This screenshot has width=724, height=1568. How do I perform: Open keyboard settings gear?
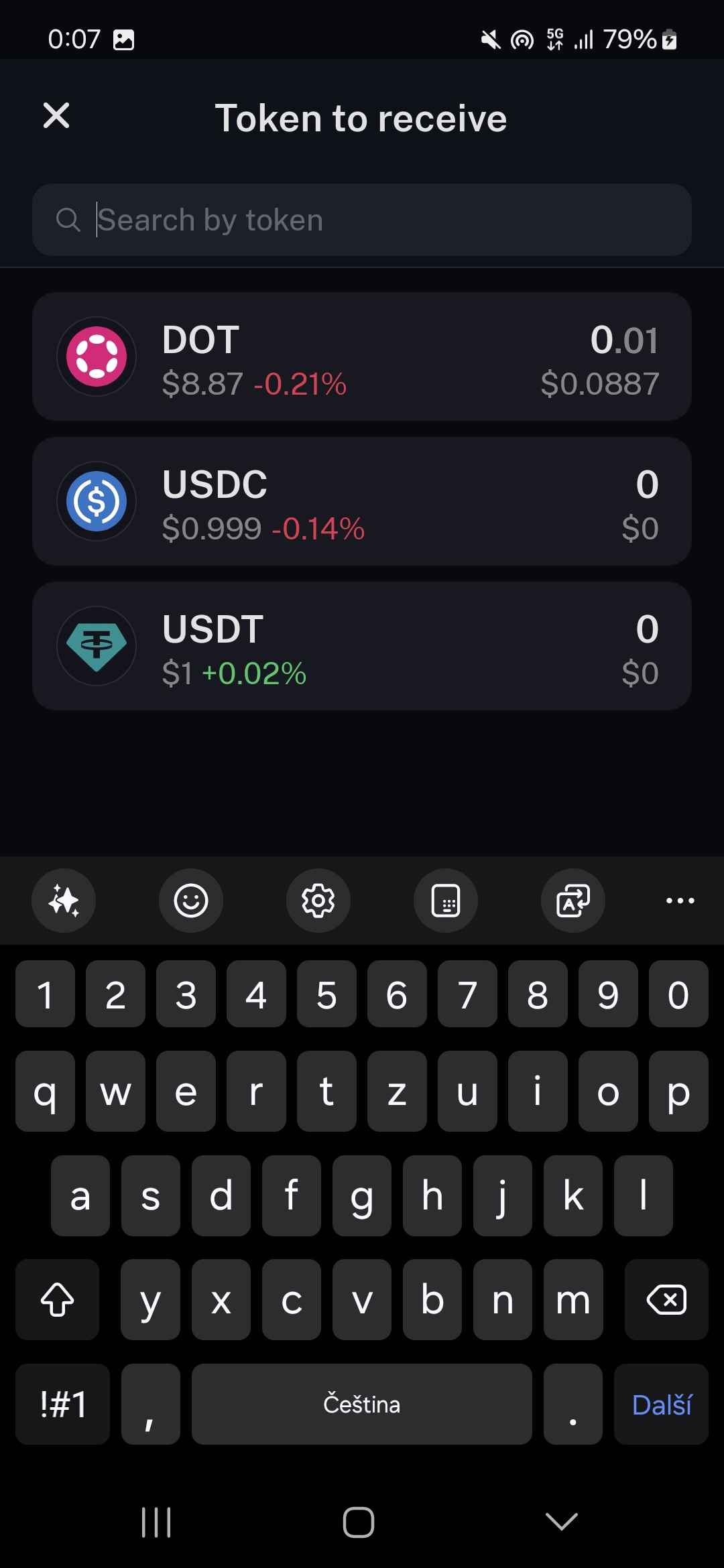coord(318,901)
